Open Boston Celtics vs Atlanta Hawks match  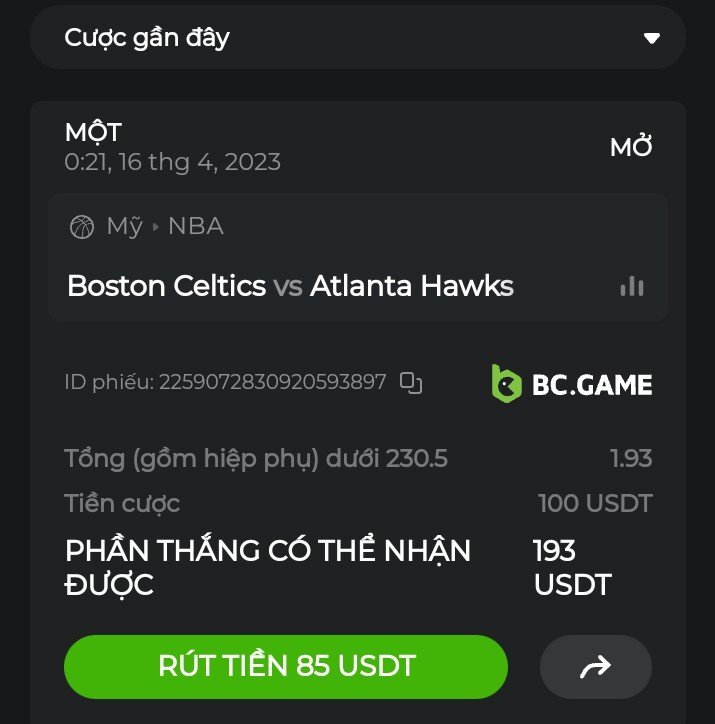290,287
